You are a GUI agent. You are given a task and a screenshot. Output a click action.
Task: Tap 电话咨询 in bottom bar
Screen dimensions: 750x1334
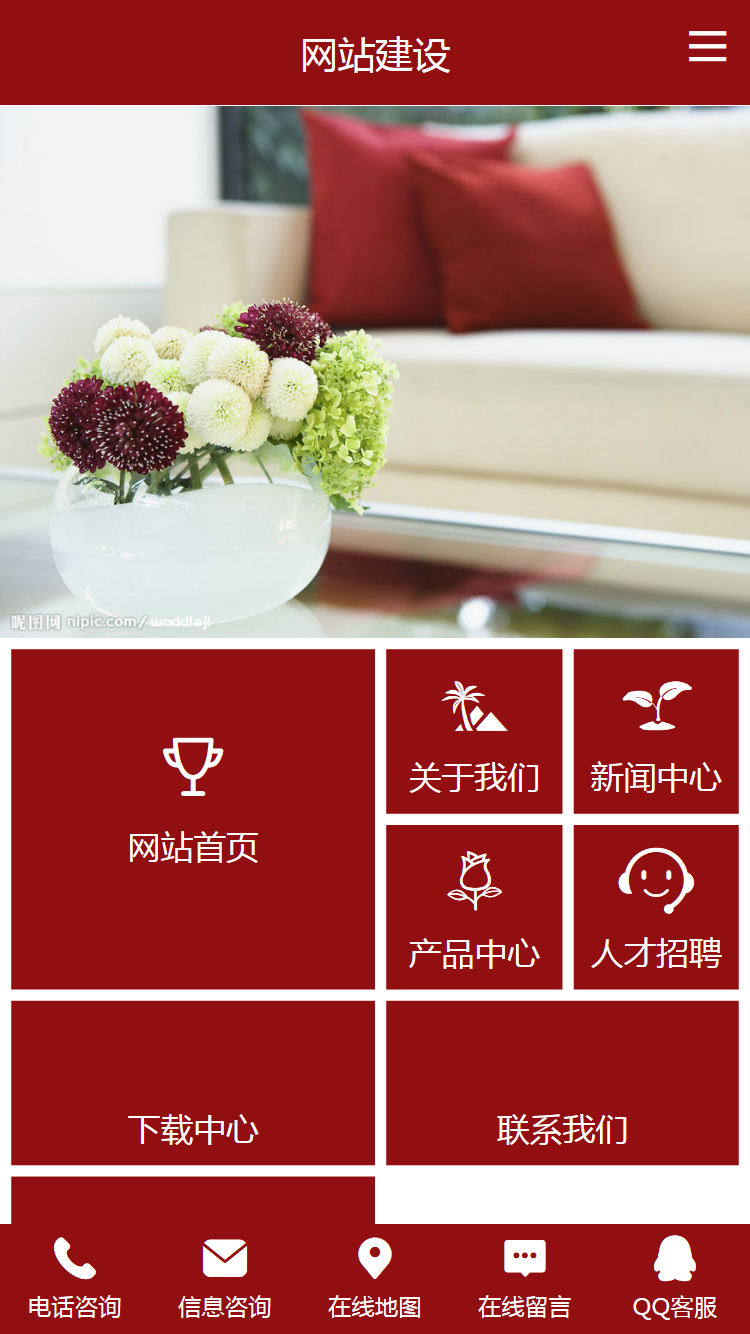75,1278
